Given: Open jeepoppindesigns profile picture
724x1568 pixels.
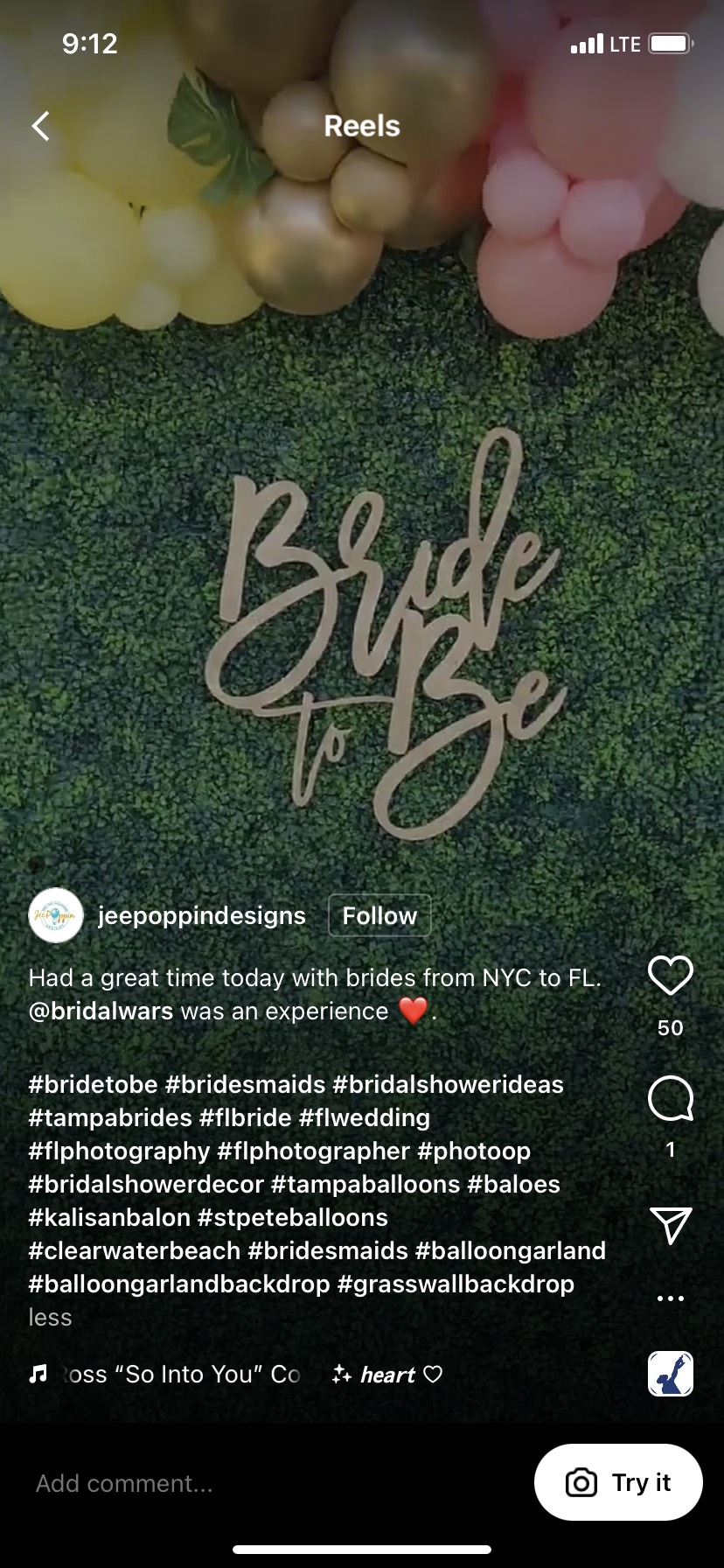Looking at the screenshot, I should 56,915.
